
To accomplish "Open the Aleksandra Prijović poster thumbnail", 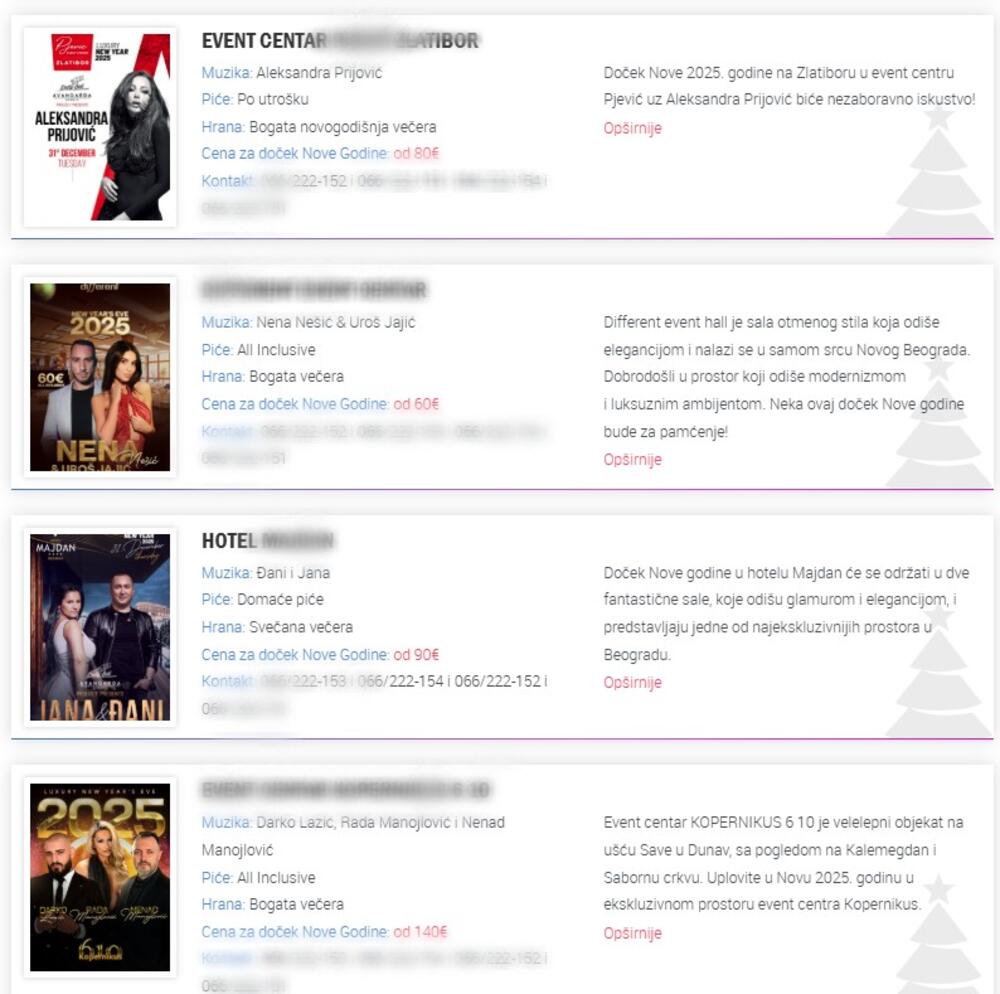I will 100,127.
